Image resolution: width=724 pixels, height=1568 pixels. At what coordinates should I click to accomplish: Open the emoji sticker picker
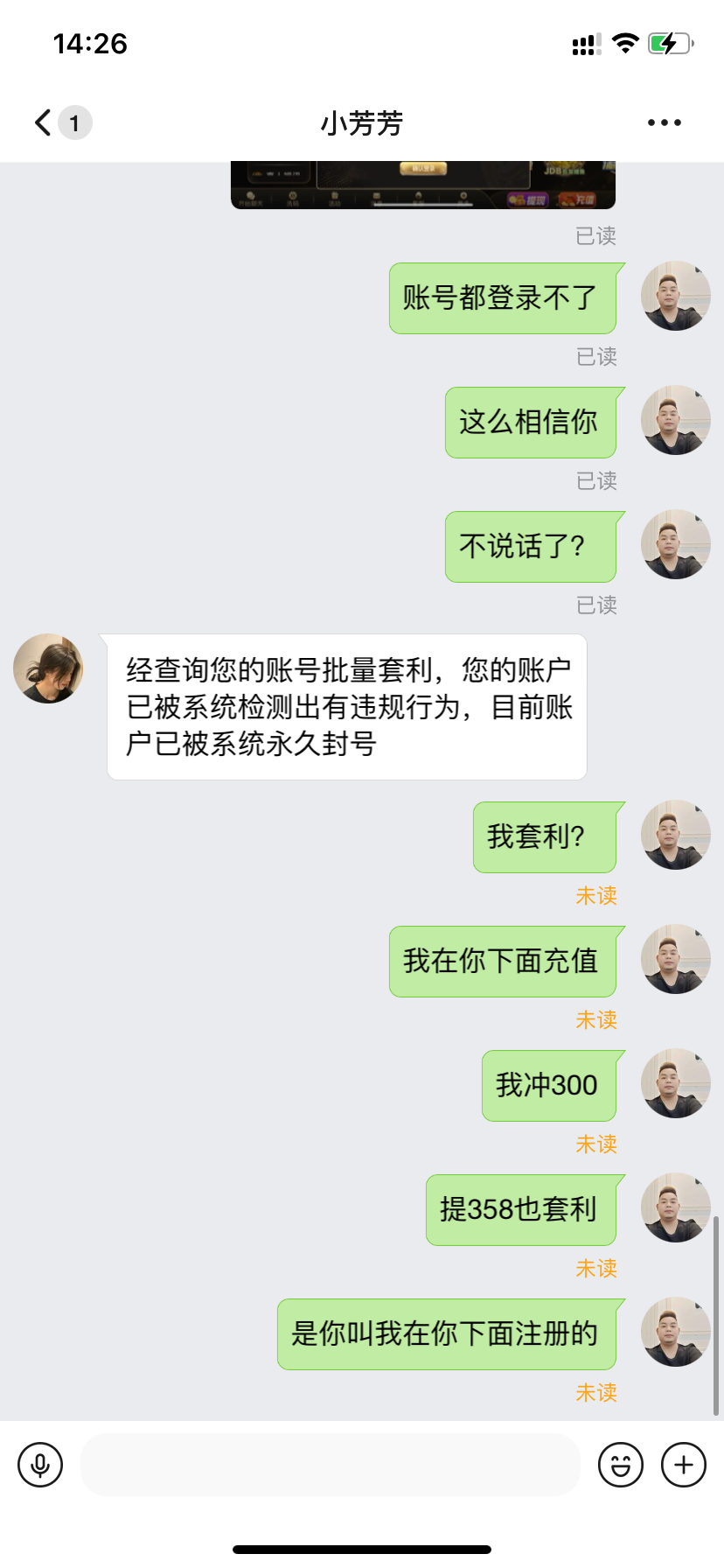click(x=621, y=1465)
